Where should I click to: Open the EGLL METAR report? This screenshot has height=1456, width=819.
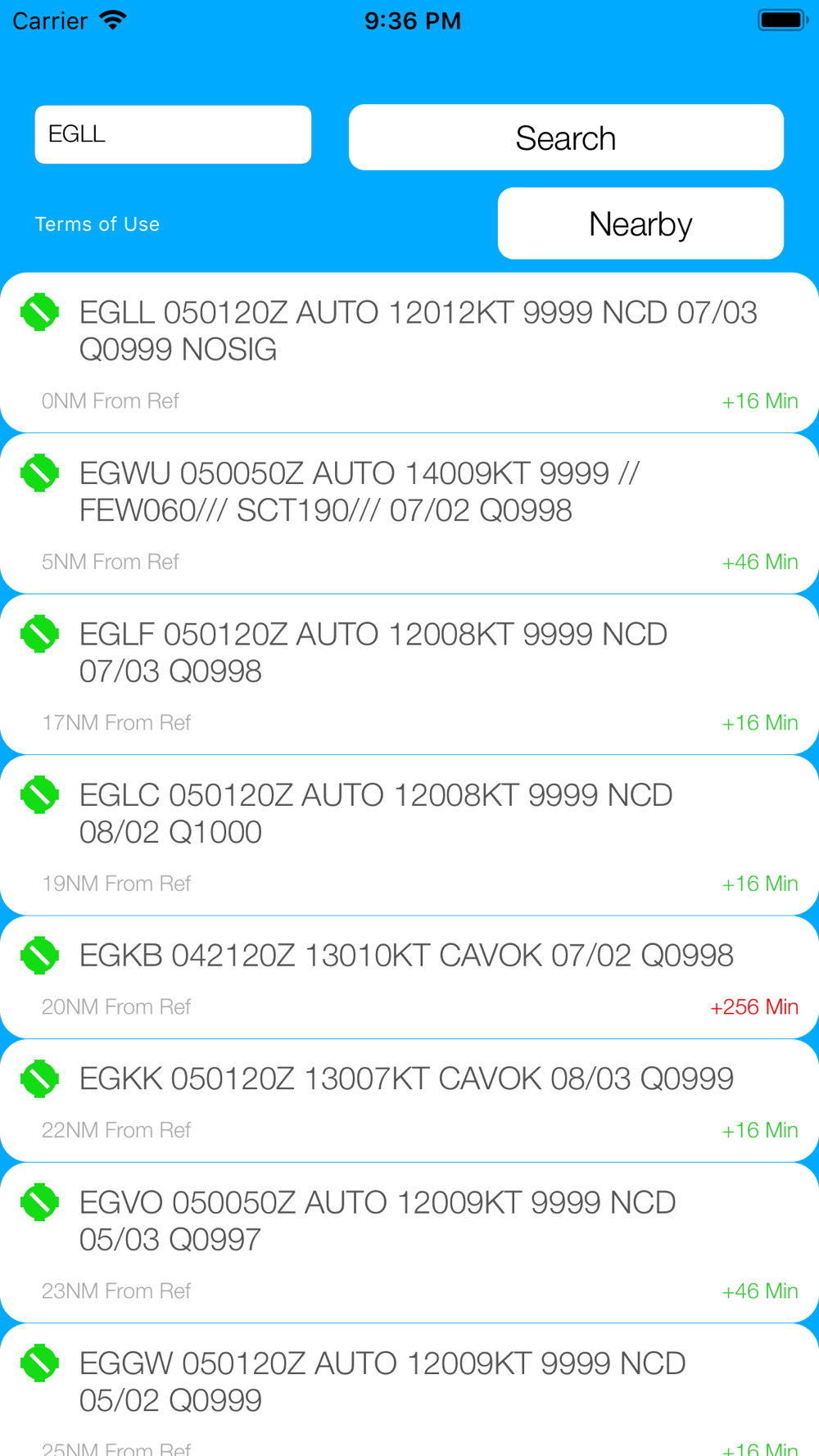(409, 353)
